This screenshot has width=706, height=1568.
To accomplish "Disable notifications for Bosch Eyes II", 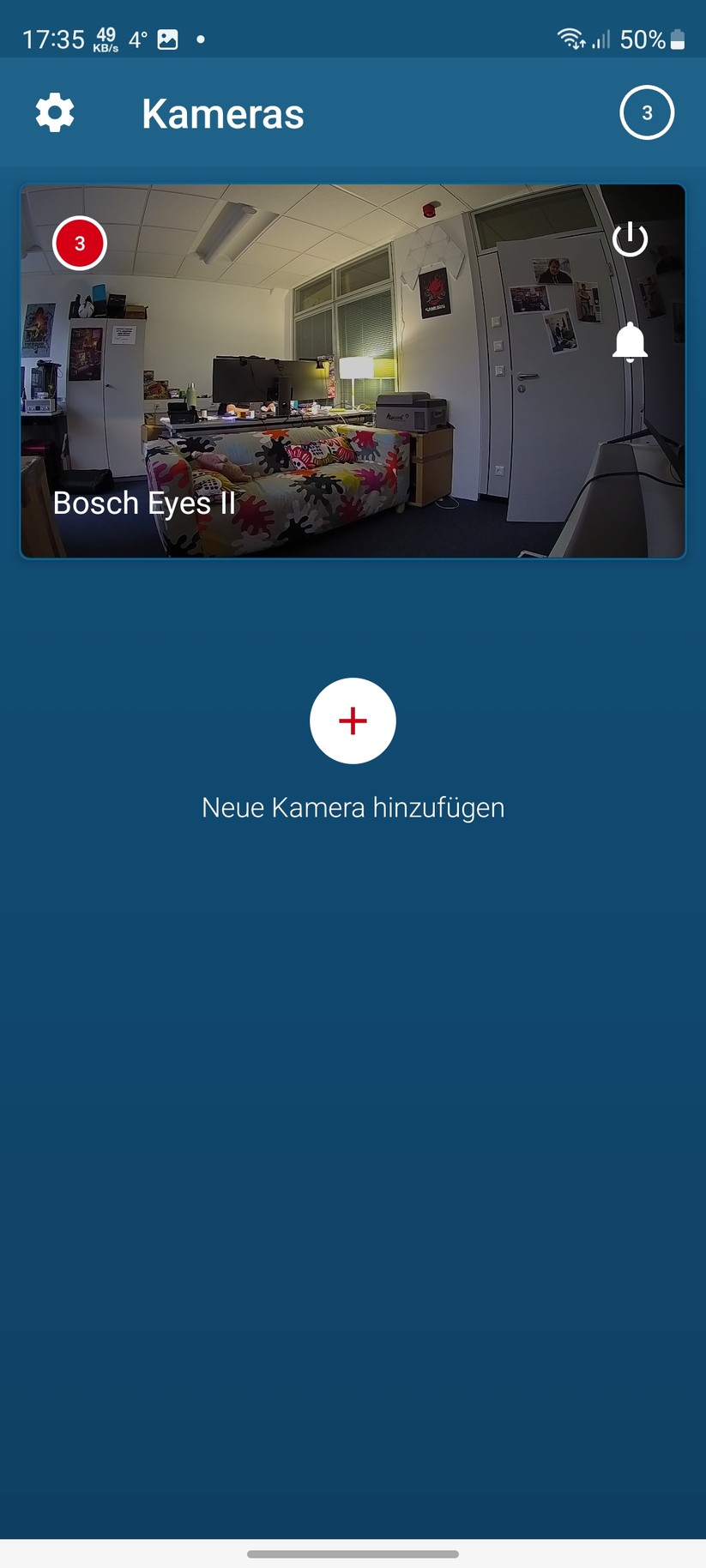I will (x=631, y=341).
